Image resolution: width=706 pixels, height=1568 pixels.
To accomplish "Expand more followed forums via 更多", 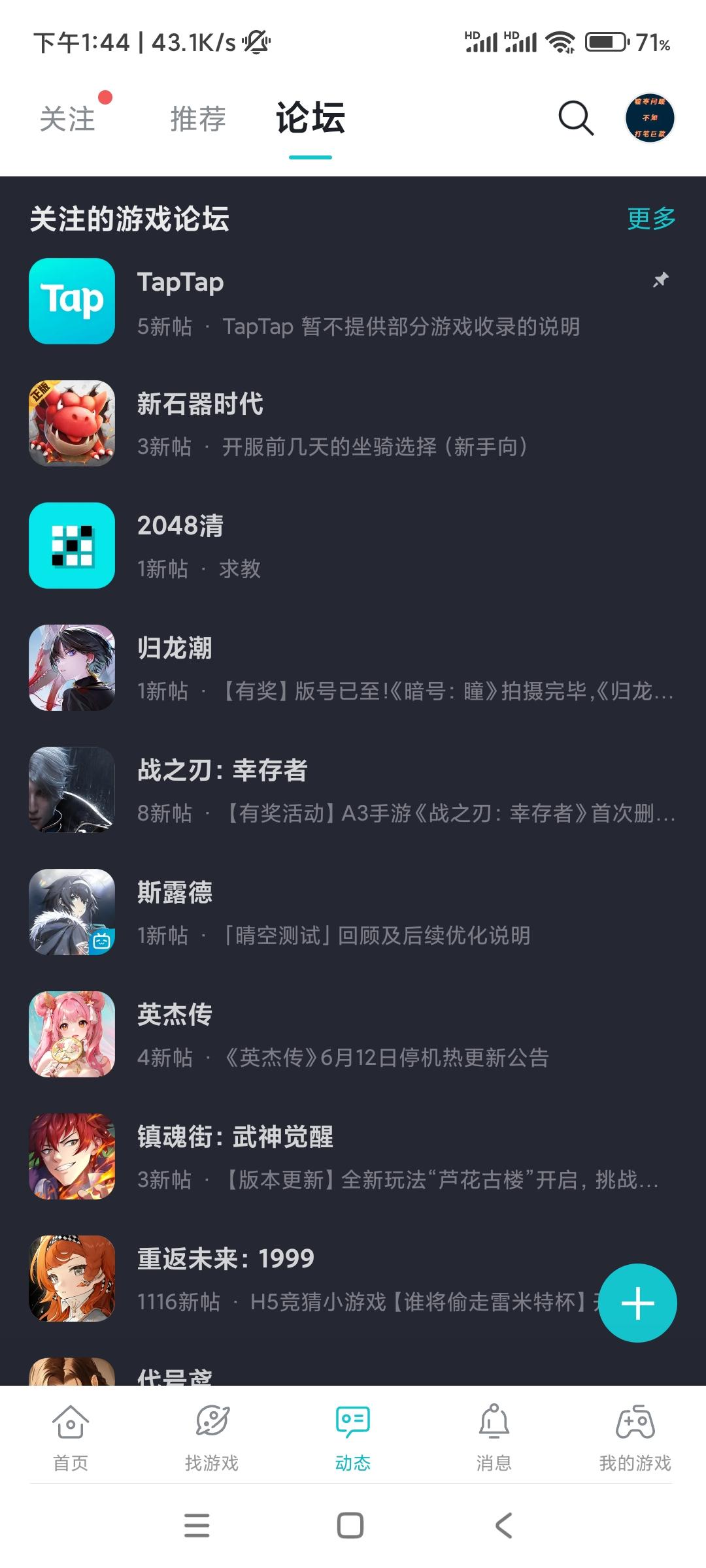I will click(650, 219).
